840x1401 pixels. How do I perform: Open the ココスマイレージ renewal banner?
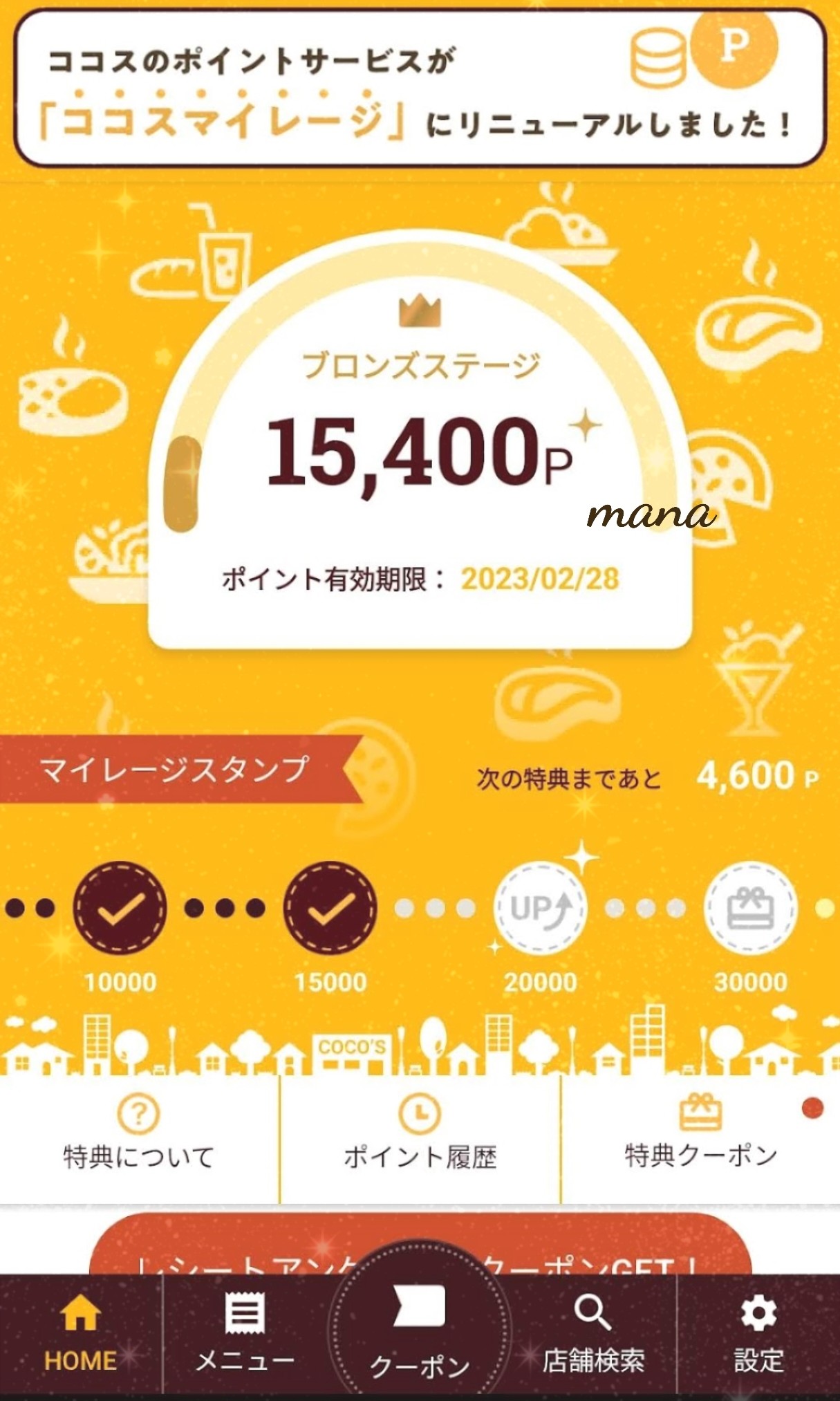pyautogui.click(x=420, y=89)
